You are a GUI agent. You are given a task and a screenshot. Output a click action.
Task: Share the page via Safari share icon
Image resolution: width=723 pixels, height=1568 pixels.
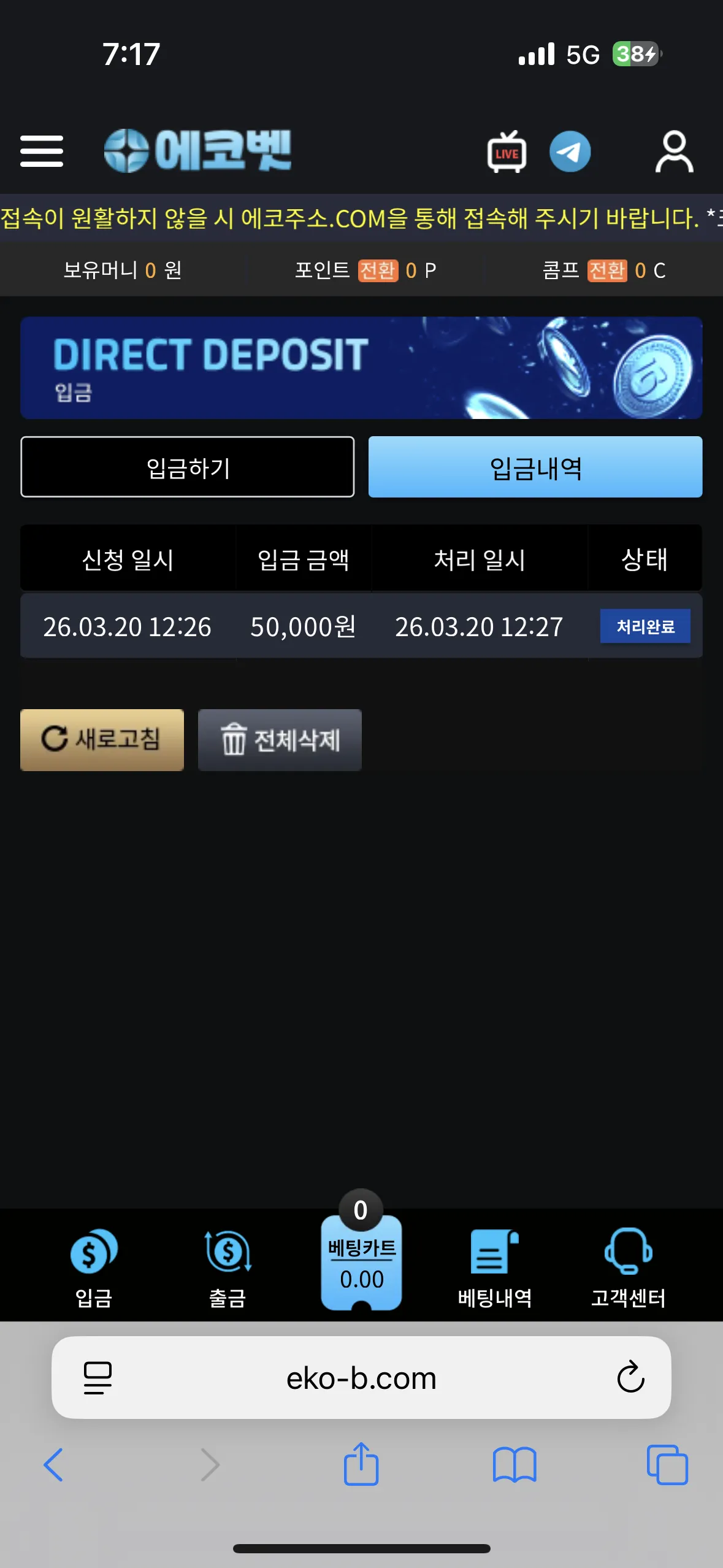click(361, 1464)
